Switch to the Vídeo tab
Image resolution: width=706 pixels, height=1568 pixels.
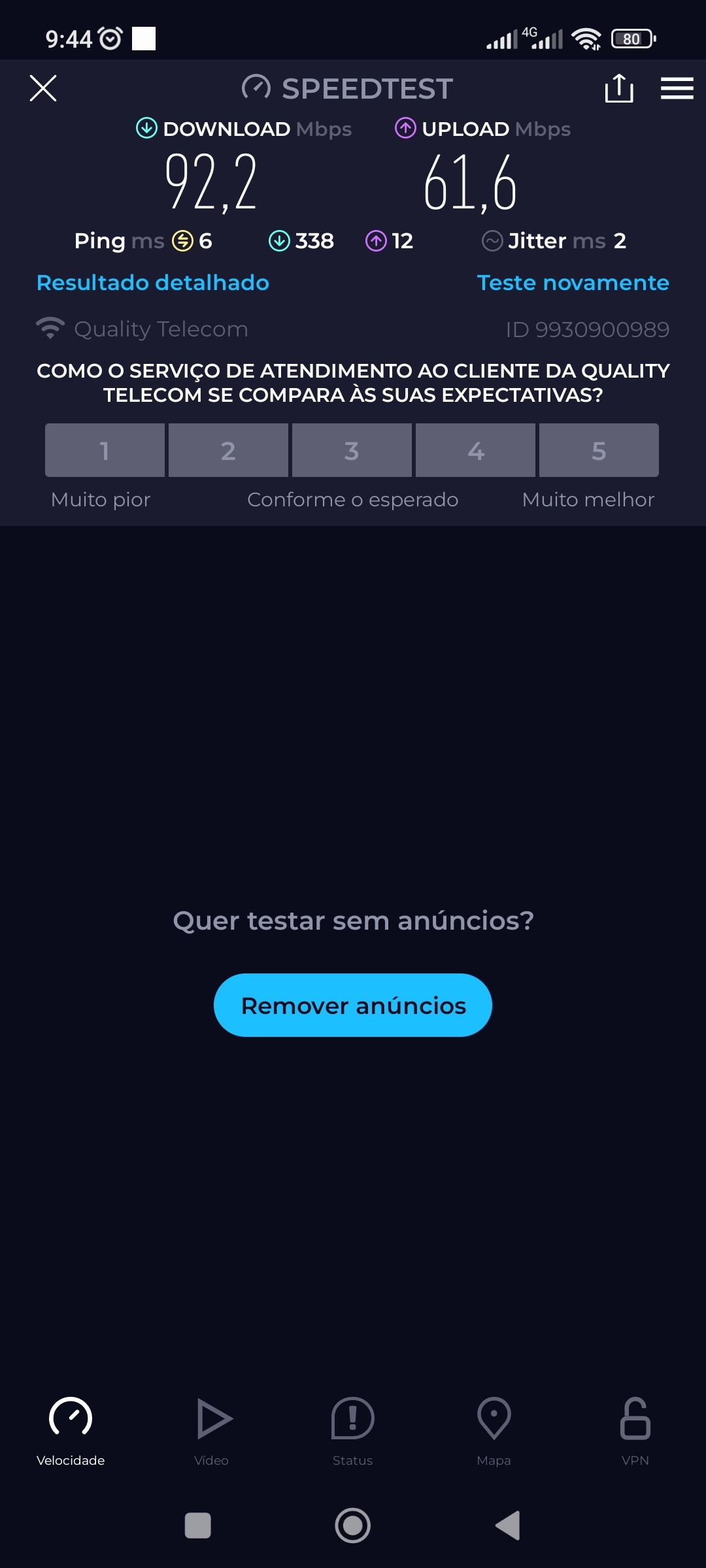(x=212, y=1431)
